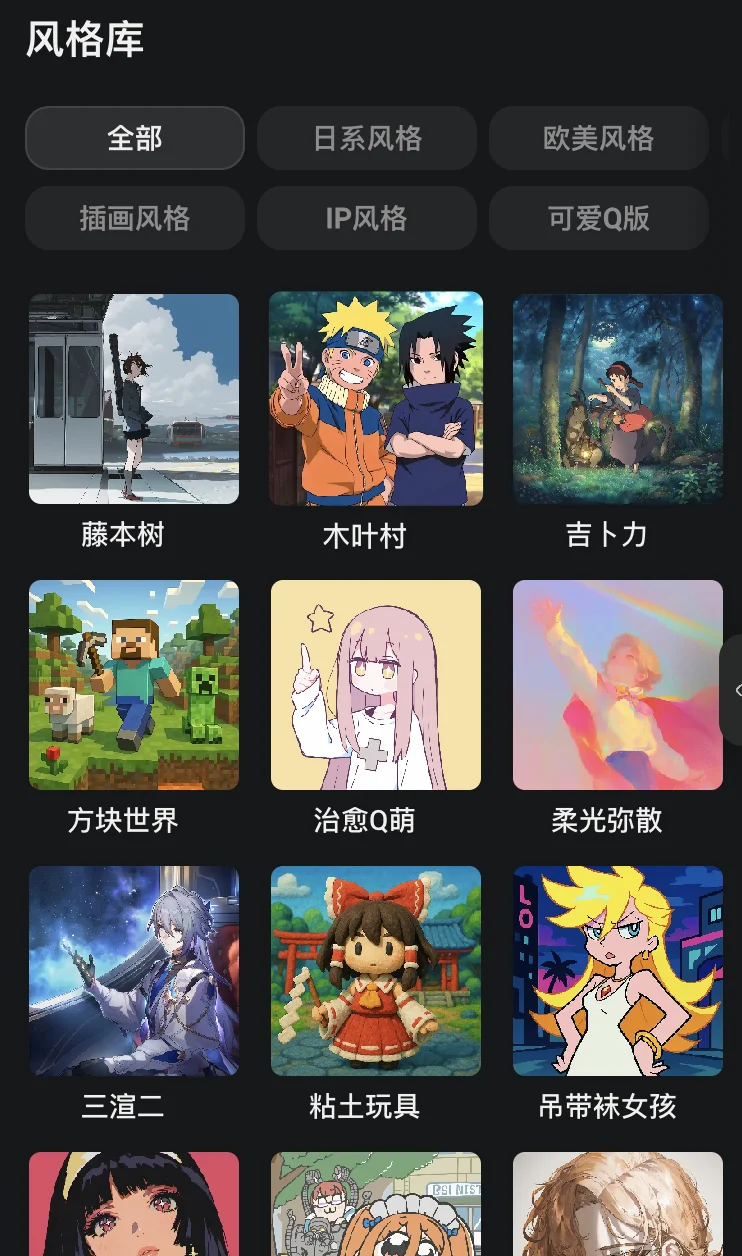Click the 吉卜力 style name label
This screenshot has width=742, height=1256.
[607, 535]
